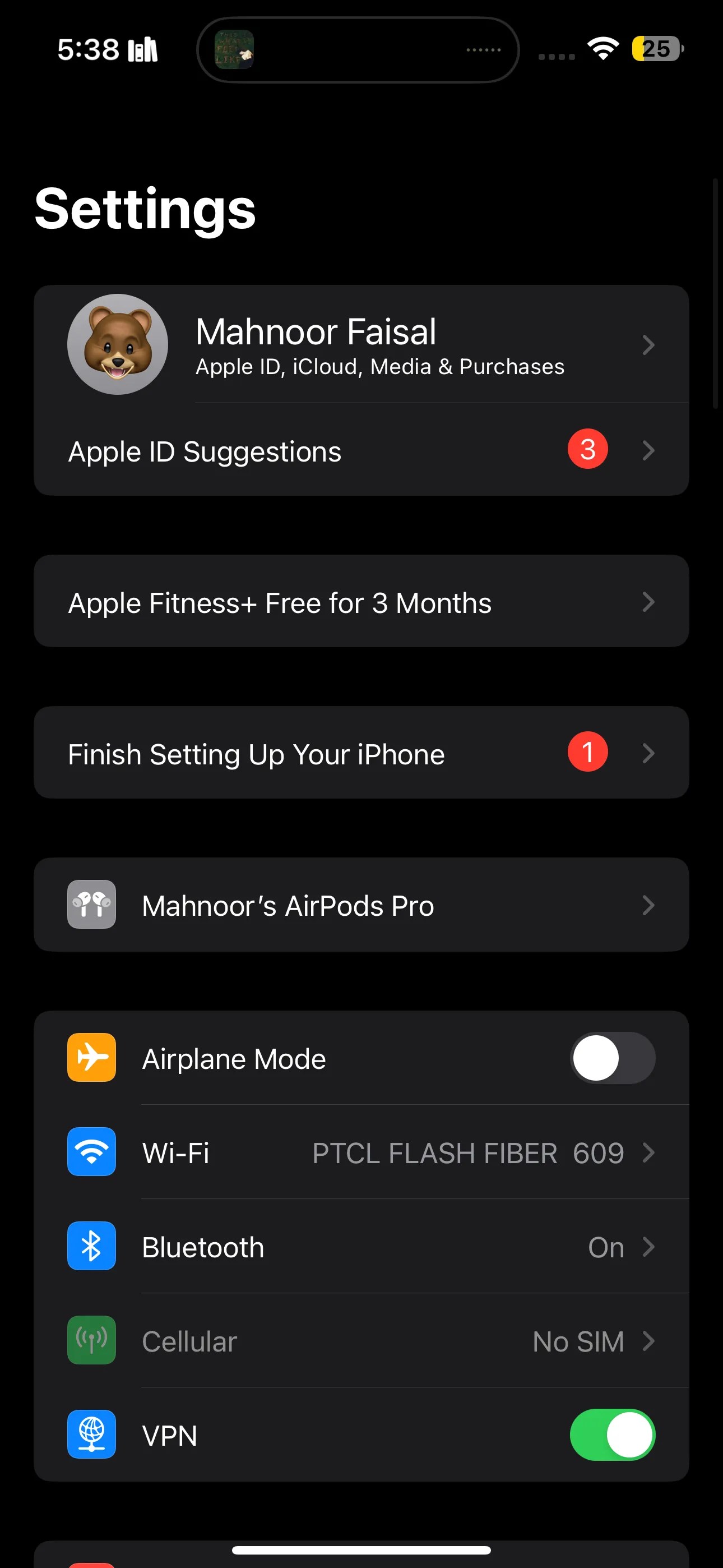Open the Mahnoor Faisal Apple ID page
Image resolution: width=723 pixels, height=1568 pixels.
(x=361, y=344)
